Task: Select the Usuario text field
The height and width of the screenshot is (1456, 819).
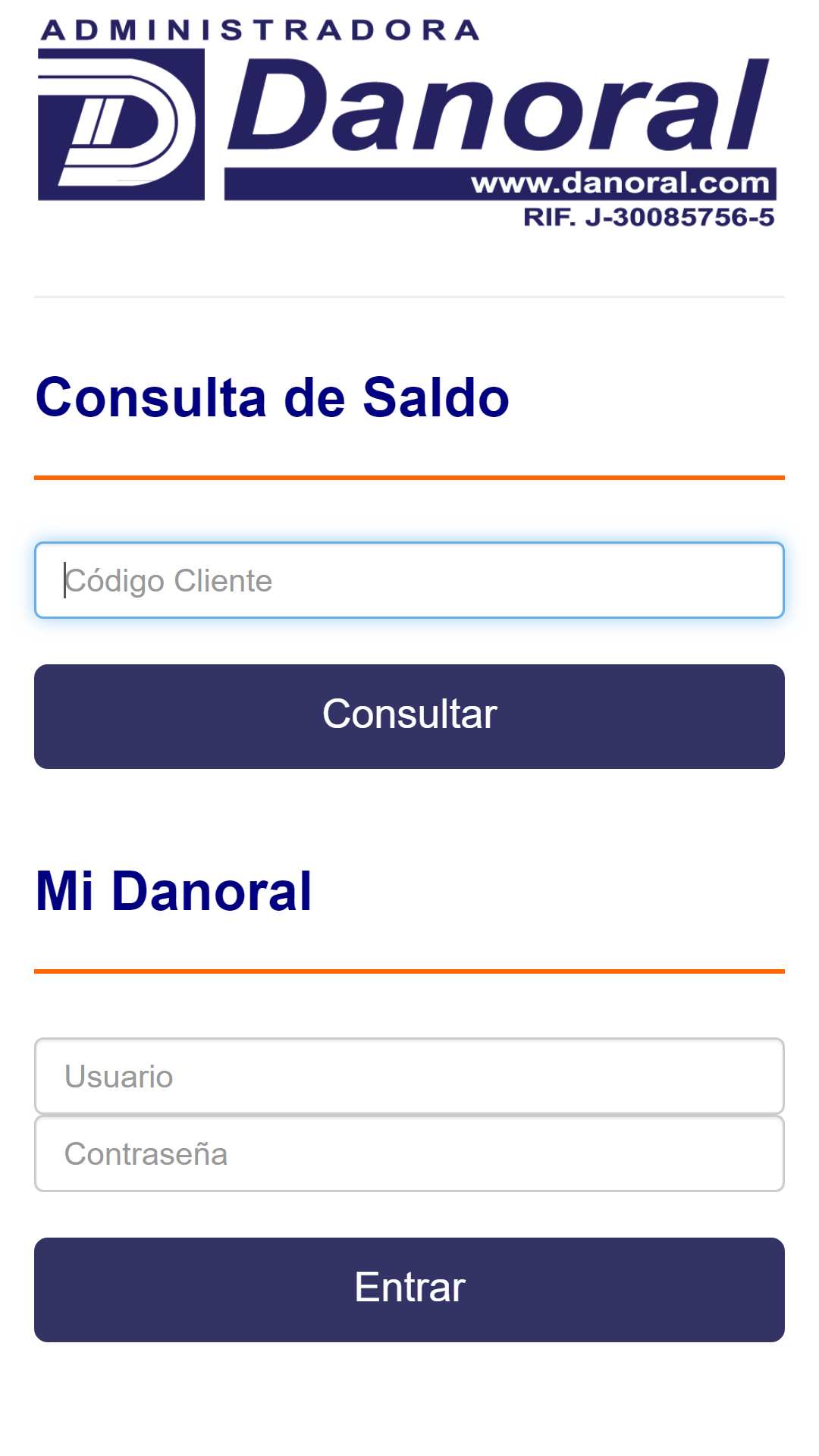Action: [409, 1076]
